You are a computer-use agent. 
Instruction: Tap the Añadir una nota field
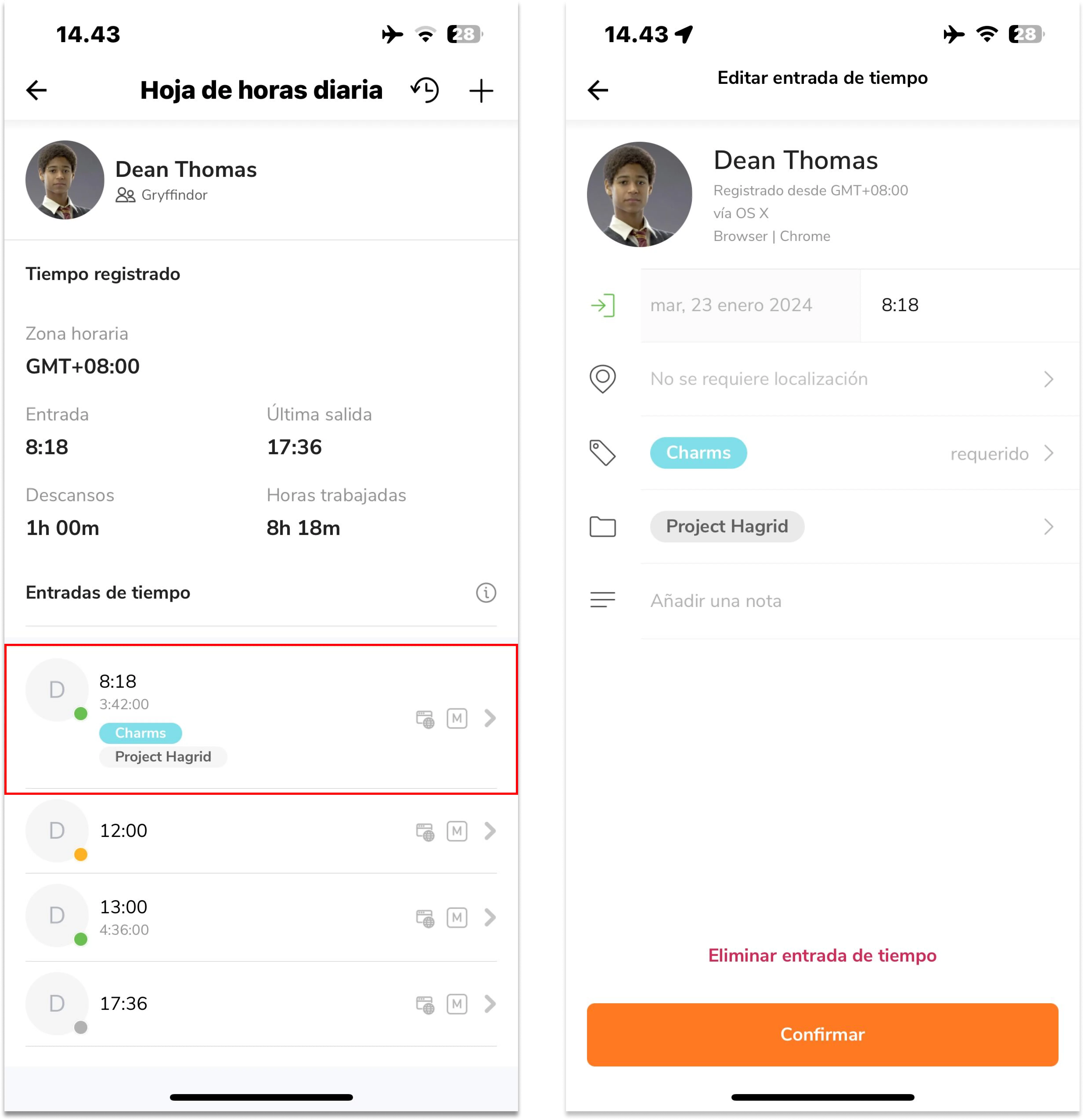click(852, 601)
